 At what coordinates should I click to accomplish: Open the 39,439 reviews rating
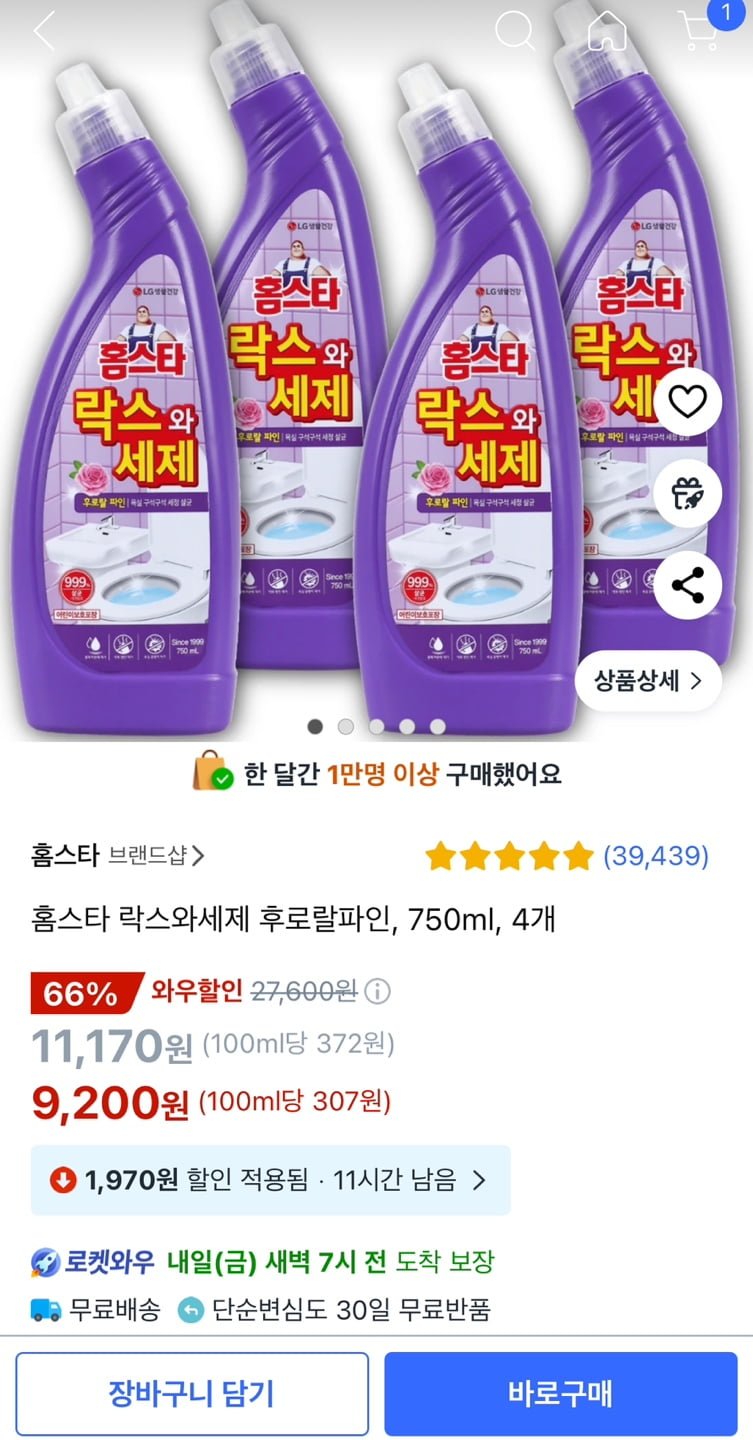point(566,856)
